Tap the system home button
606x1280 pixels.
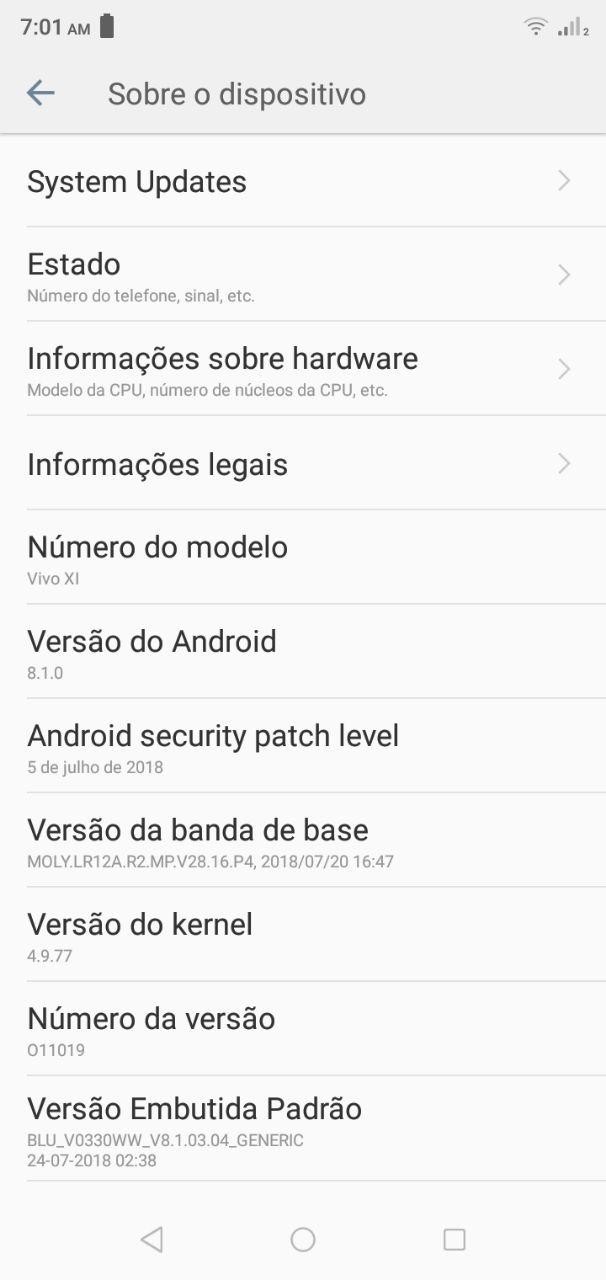point(303,1240)
